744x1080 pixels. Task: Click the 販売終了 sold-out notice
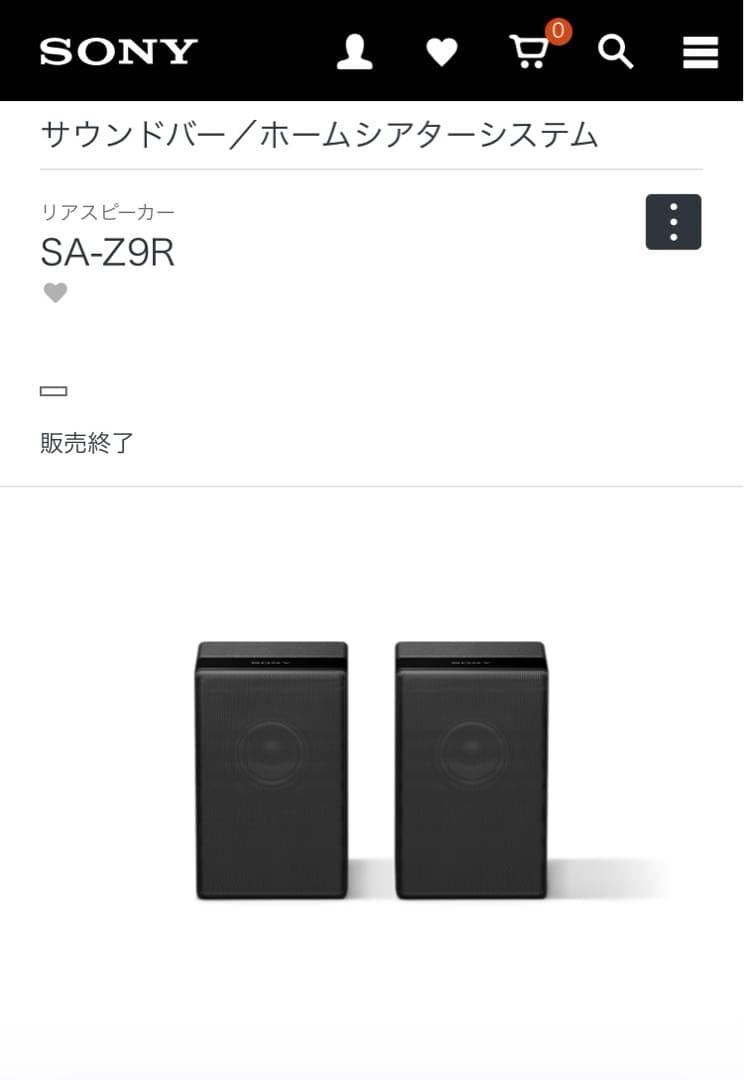pos(87,442)
